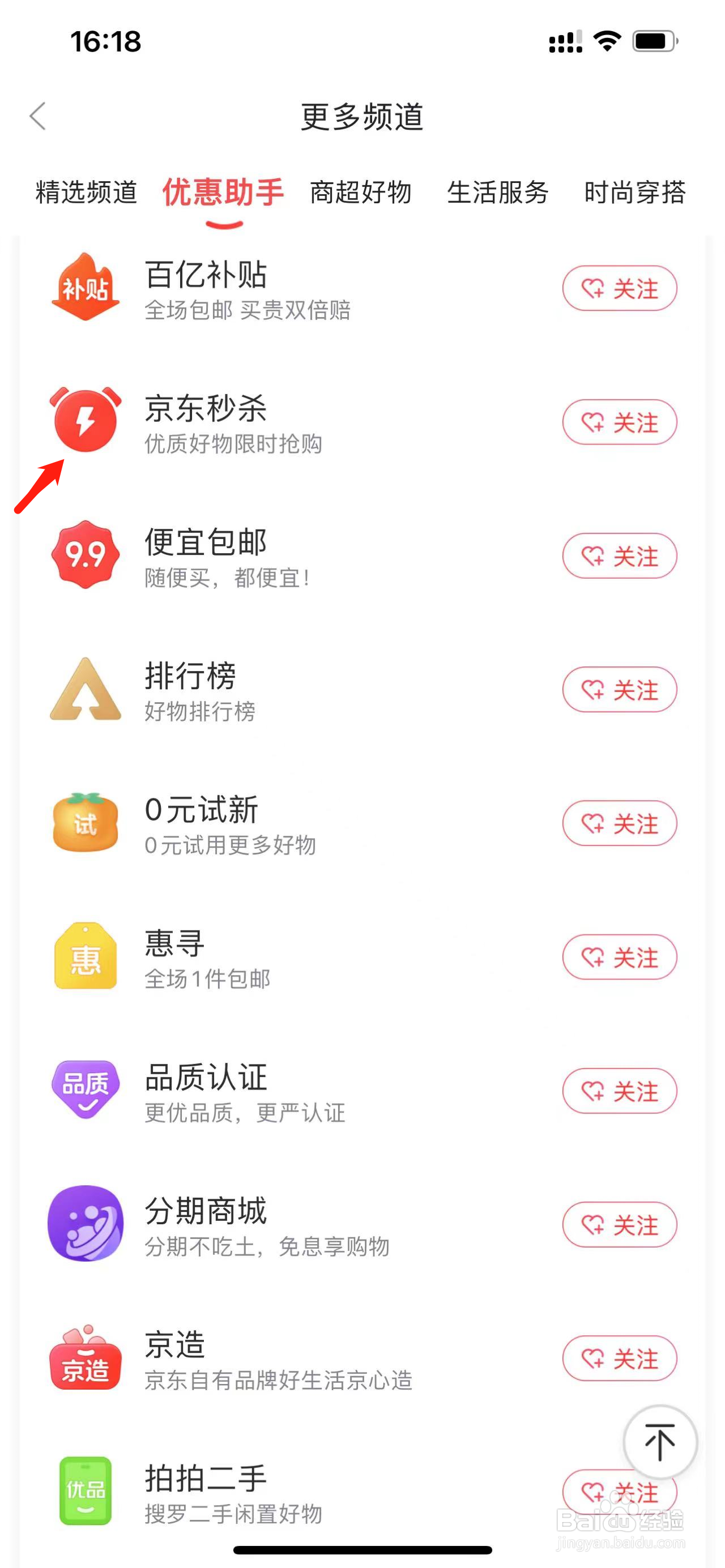Open the 京东秒杀 channel
This screenshot has height=1568, width=725.
[362, 422]
